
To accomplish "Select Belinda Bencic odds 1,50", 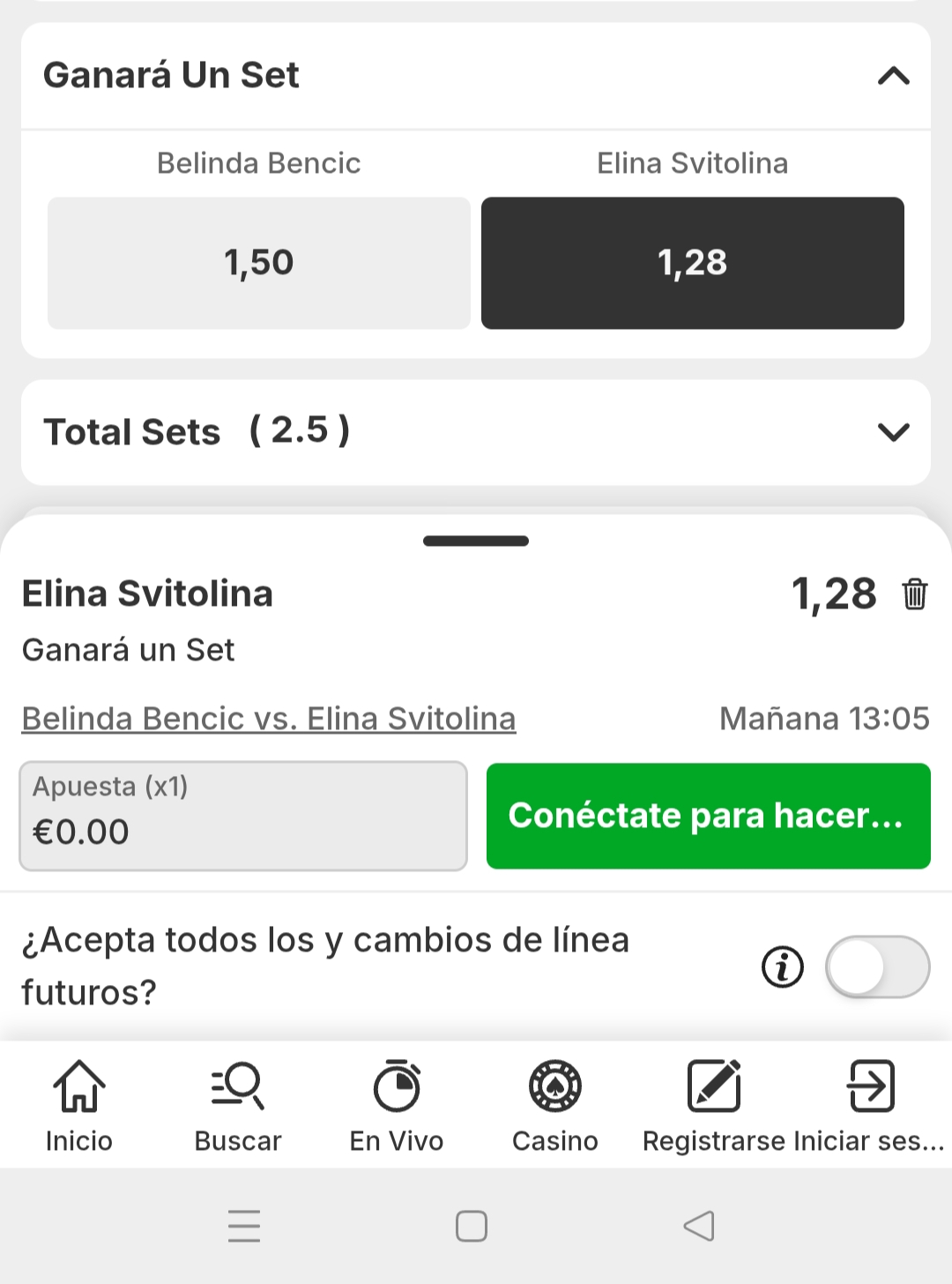I will (258, 263).
